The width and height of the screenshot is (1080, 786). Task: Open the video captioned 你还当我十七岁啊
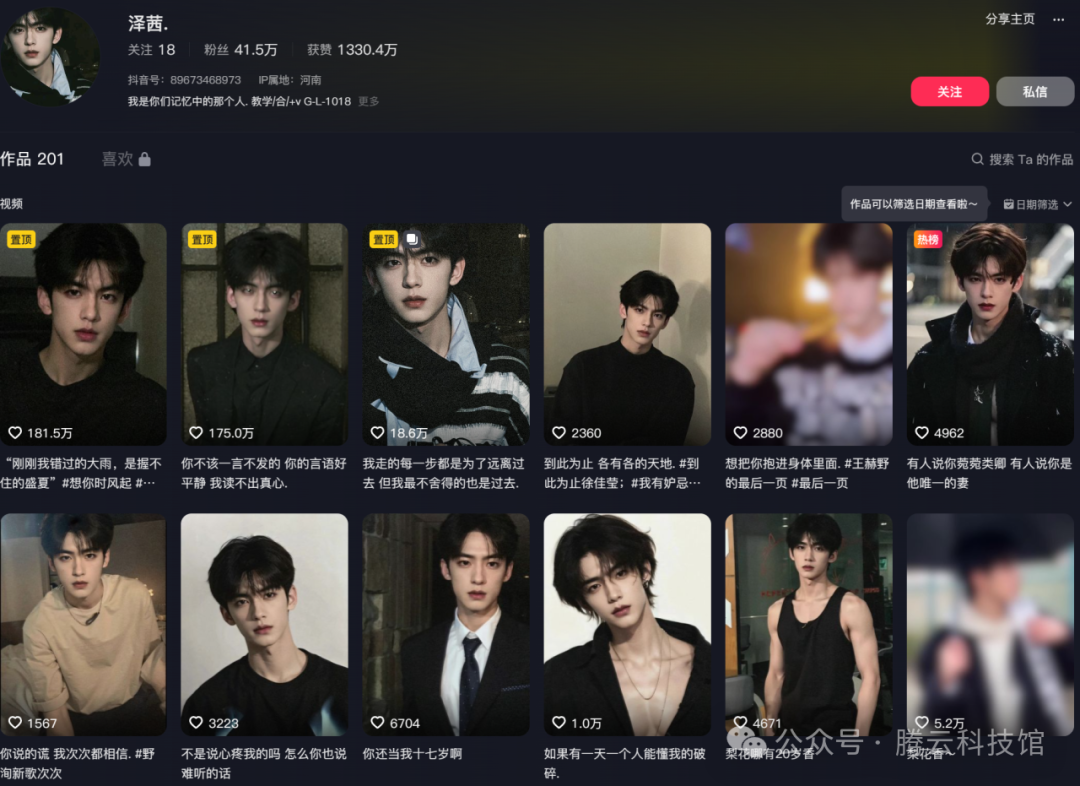click(446, 624)
